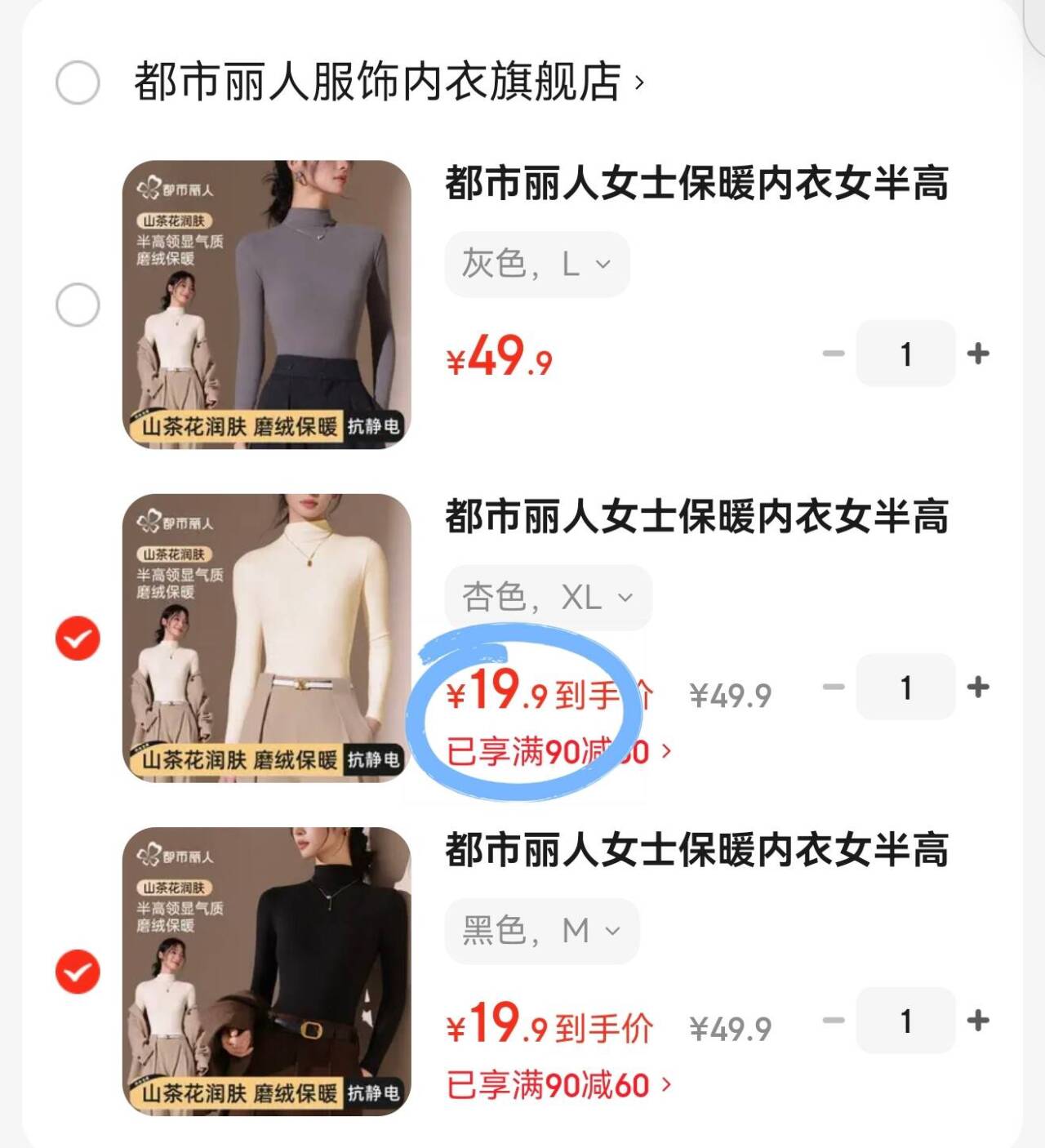Select all items from 都市丽人服饰内衣旗舰店
The height and width of the screenshot is (1148, 1045).
[78, 82]
